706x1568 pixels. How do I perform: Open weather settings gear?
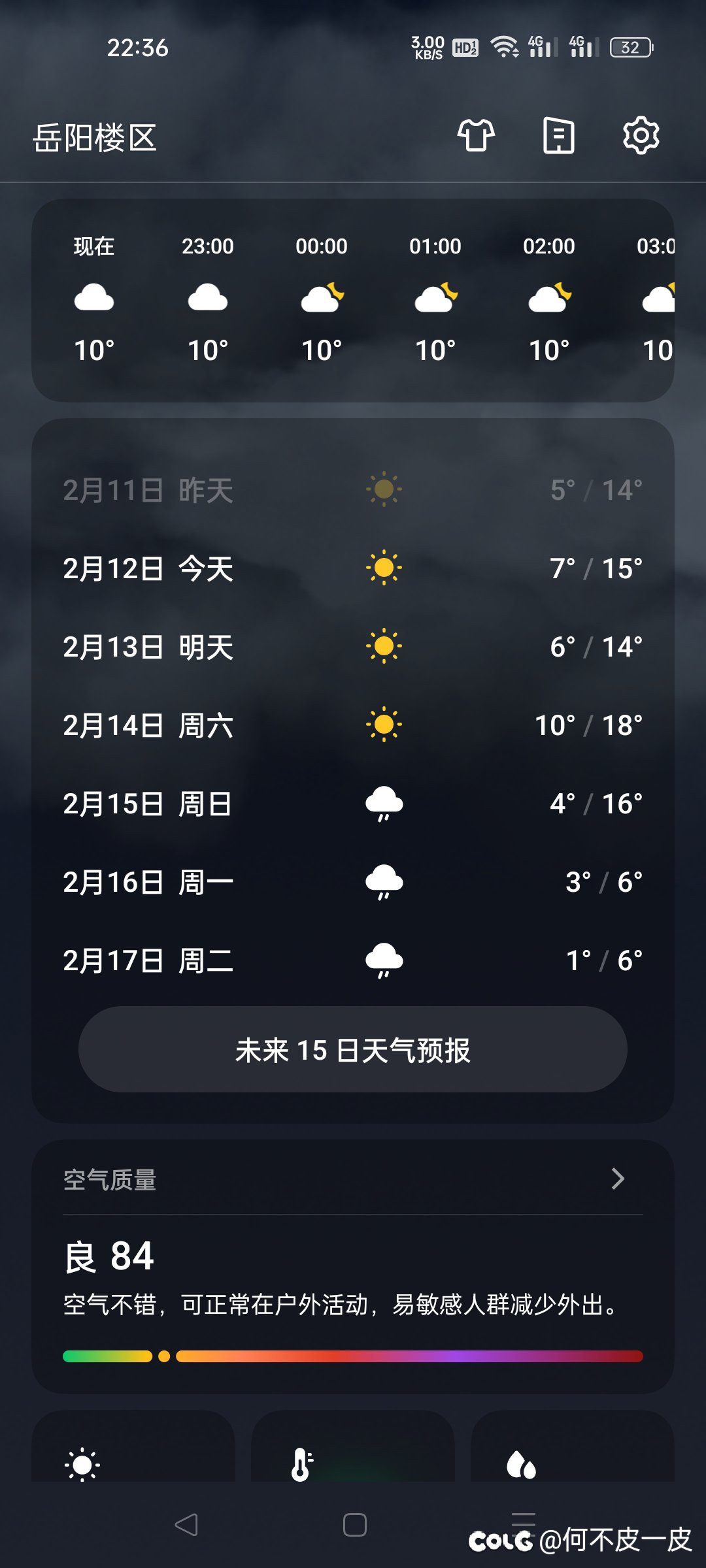coord(641,136)
